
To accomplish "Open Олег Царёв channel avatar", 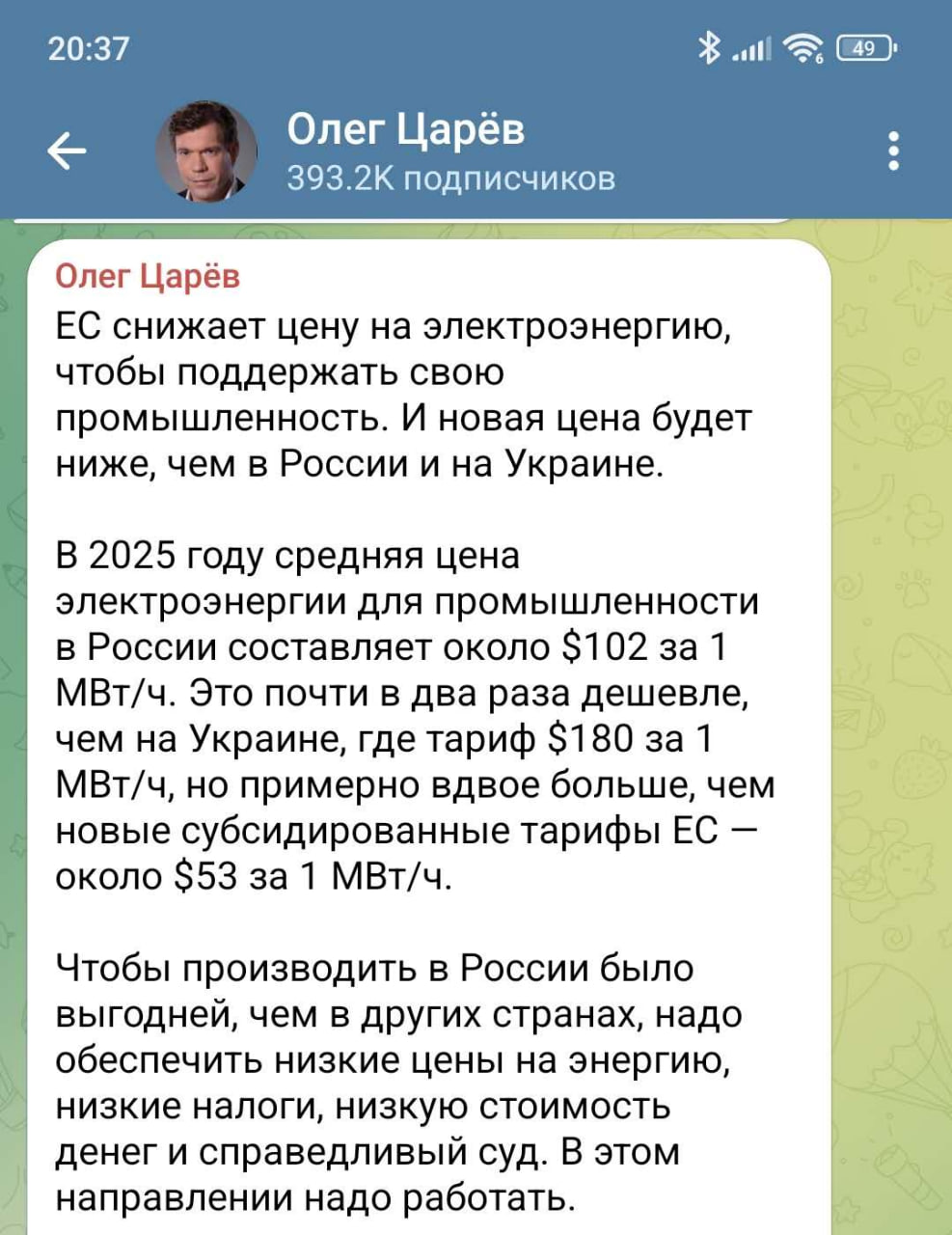I will coord(205,151).
